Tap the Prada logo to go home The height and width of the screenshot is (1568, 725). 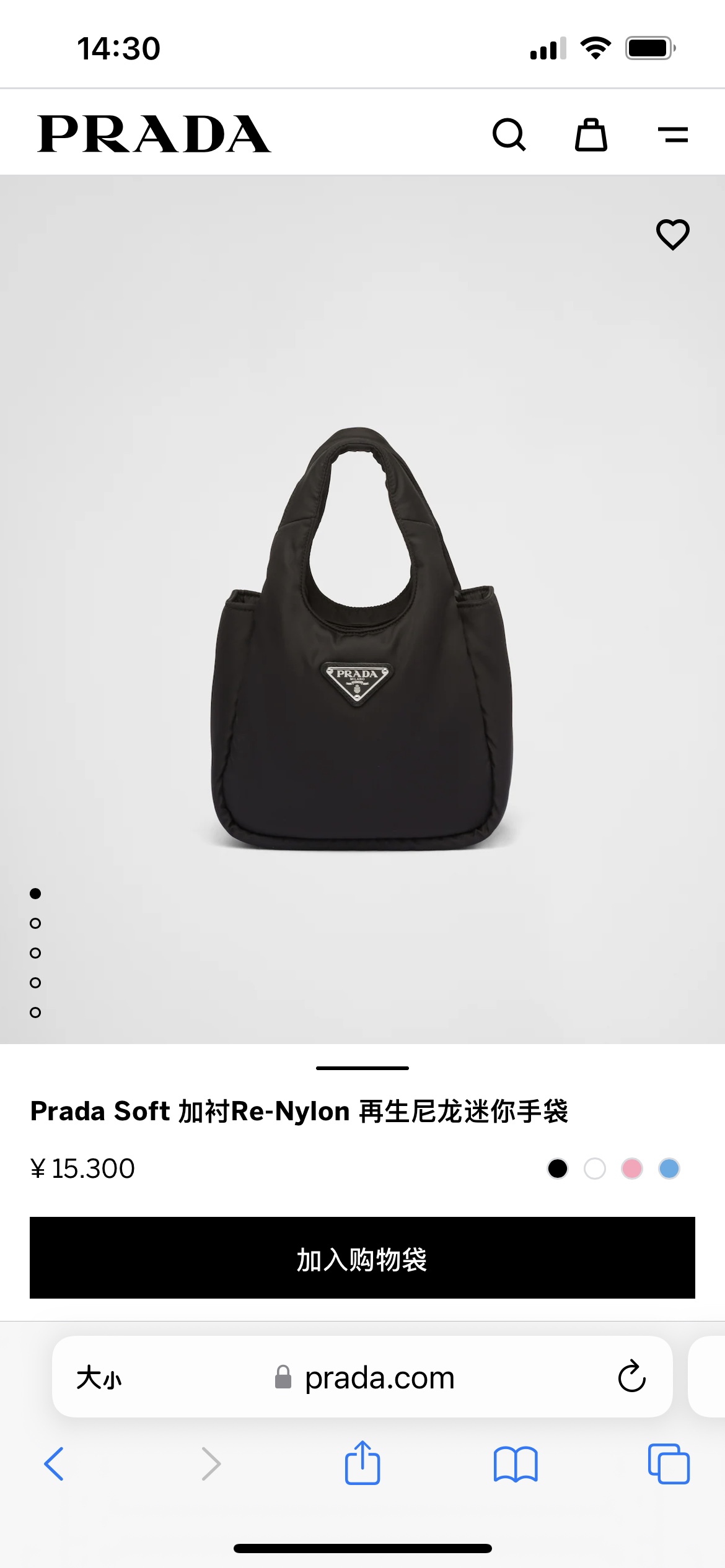154,134
